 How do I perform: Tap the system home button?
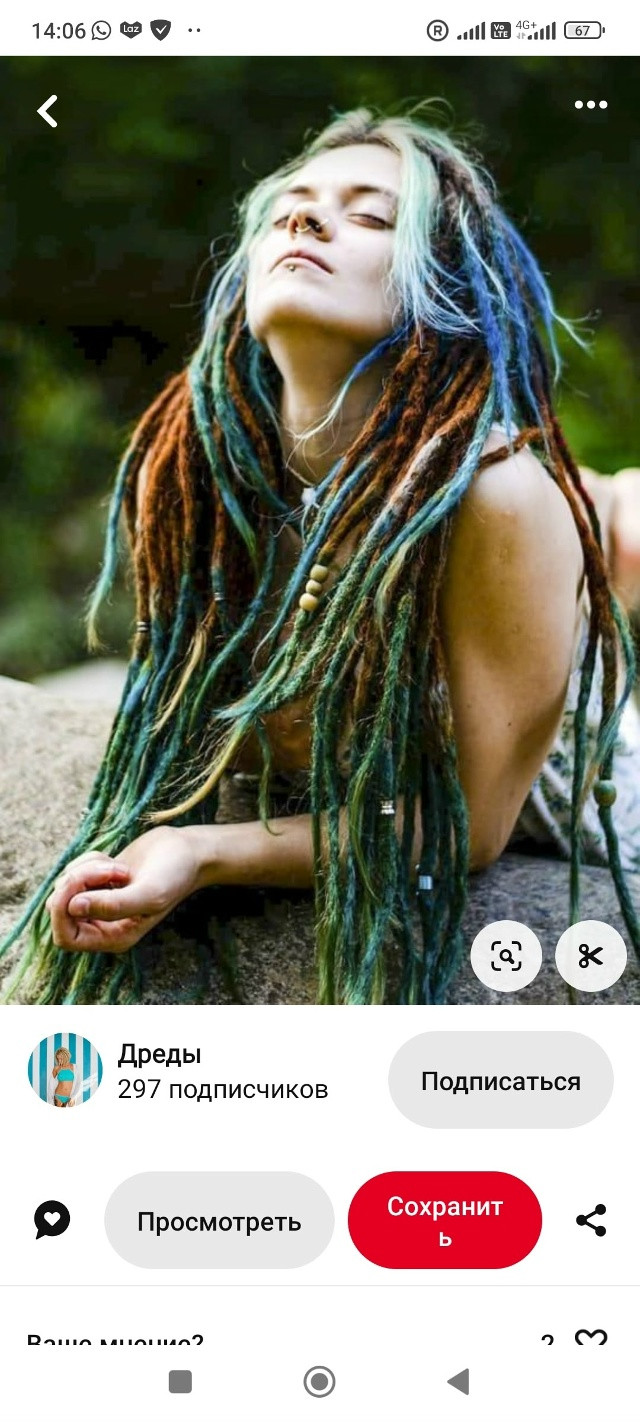(x=319, y=1382)
